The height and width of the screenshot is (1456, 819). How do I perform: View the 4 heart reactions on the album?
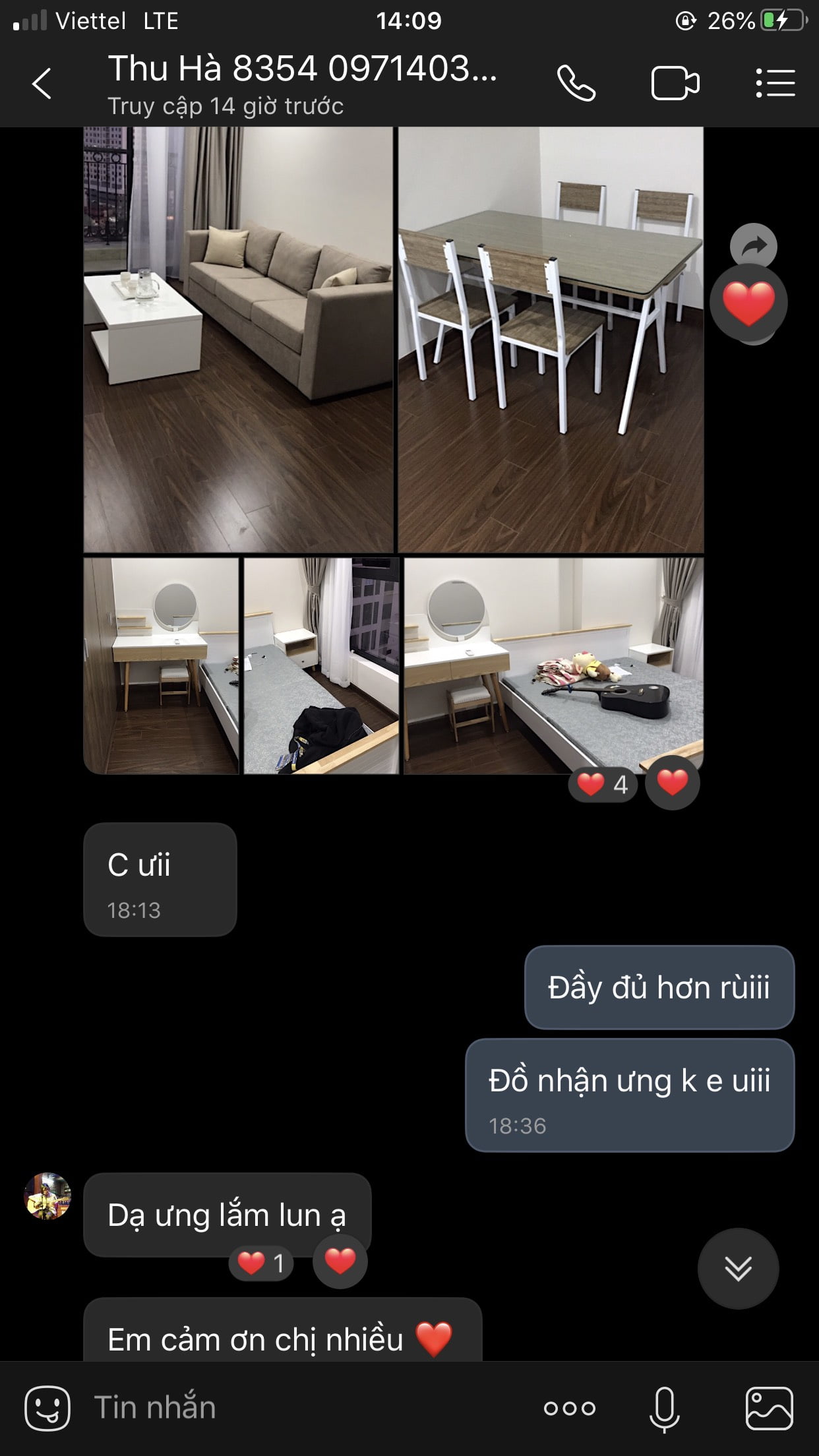pyautogui.click(x=603, y=784)
